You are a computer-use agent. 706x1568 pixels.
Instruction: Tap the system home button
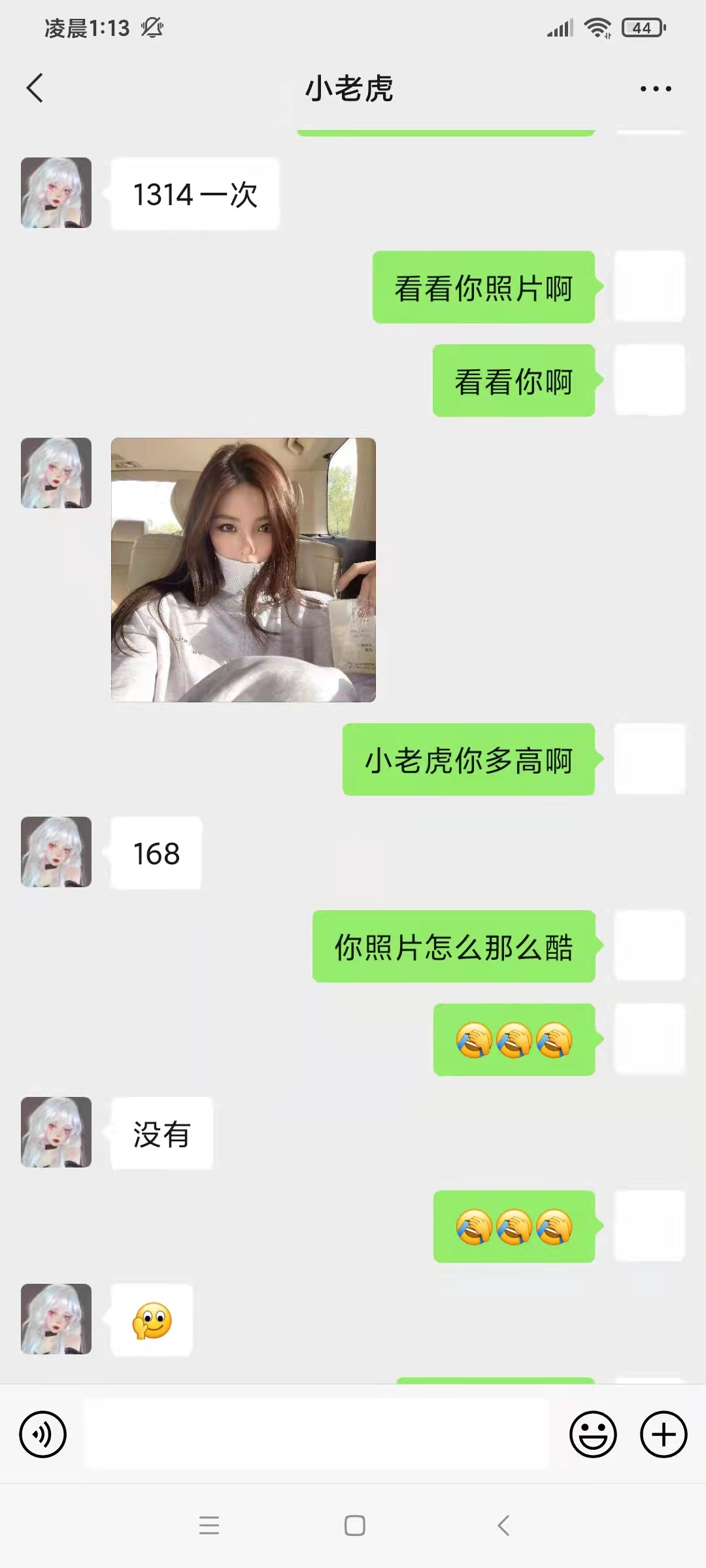coord(354,1526)
